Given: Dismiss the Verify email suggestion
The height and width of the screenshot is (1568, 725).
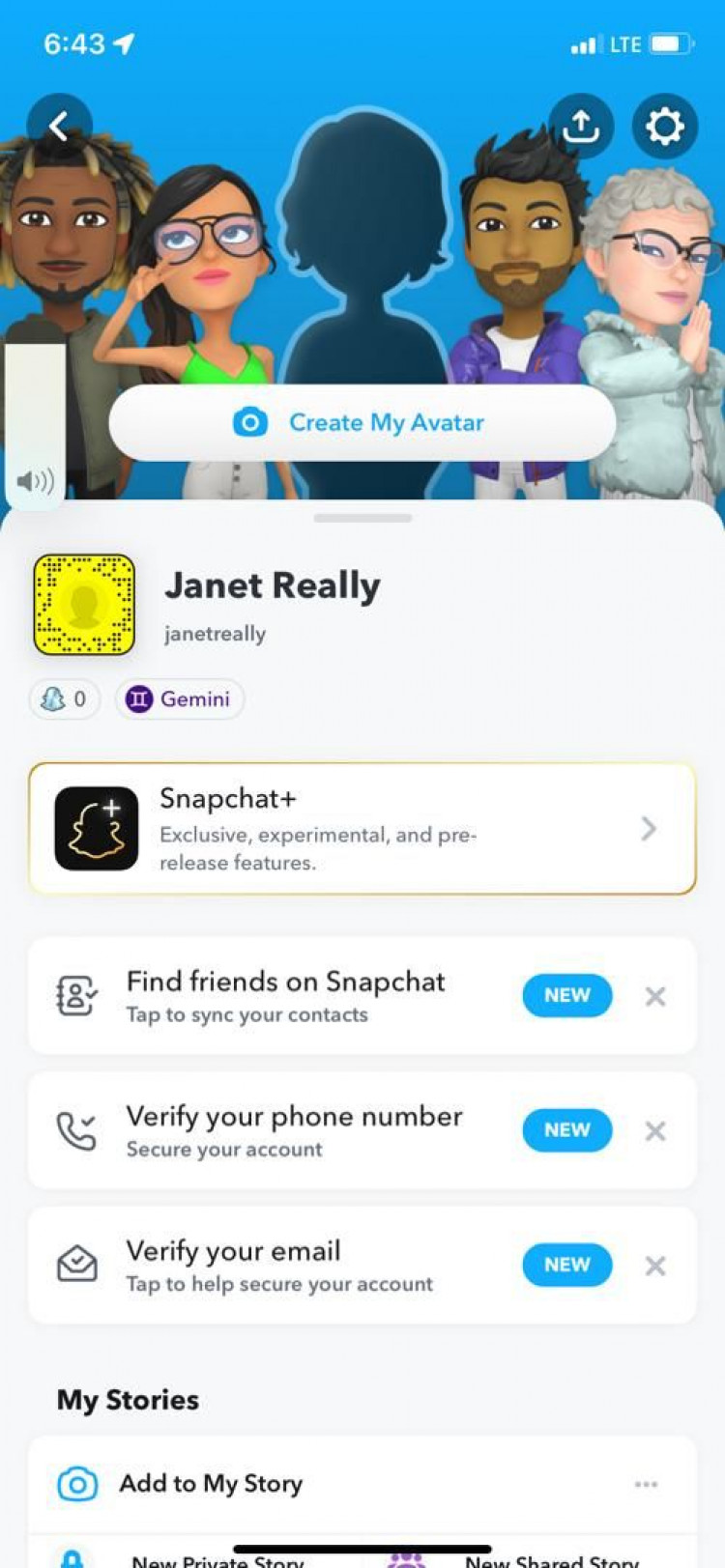Looking at the screenshot, I should pyautogui.click(x=655, y=1266).
